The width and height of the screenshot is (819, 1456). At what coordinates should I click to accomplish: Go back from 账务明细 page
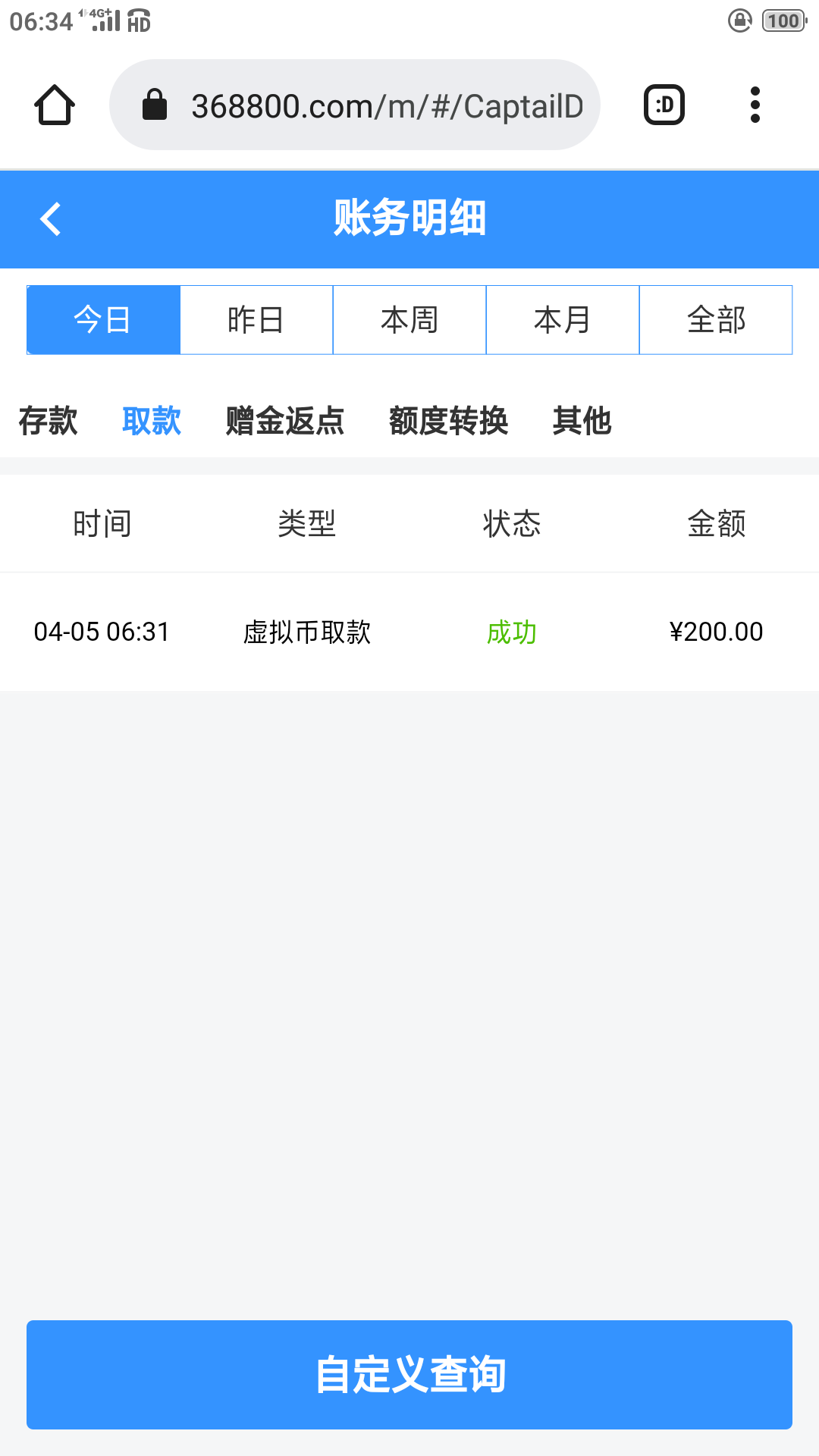tap(51, 219)
